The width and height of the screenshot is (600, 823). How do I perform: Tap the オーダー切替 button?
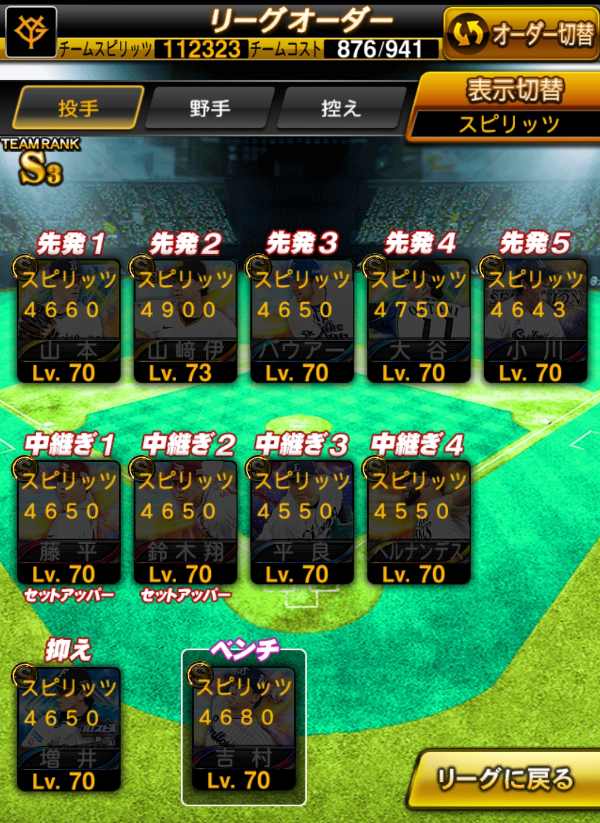tap(521, 34)
